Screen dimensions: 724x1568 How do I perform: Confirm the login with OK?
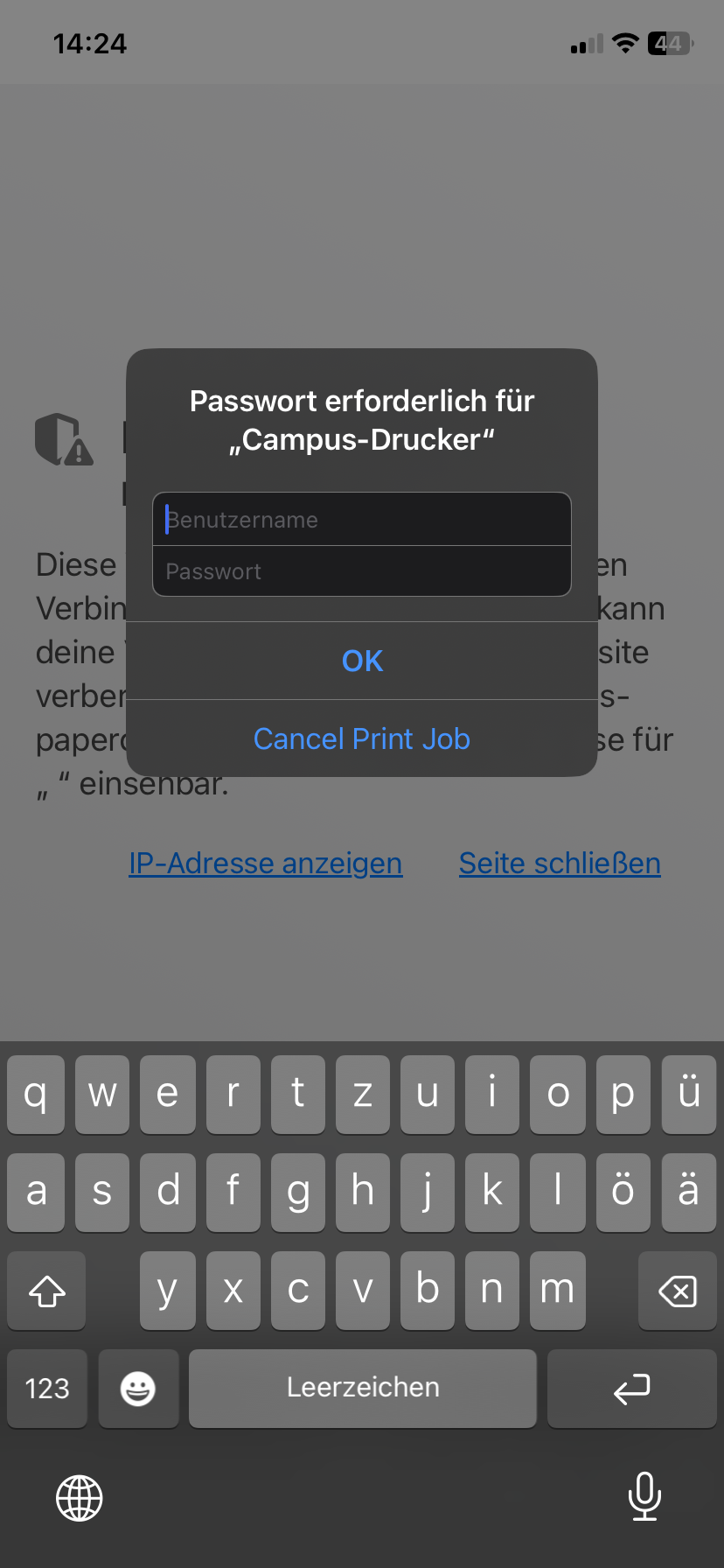pos(362,661)
